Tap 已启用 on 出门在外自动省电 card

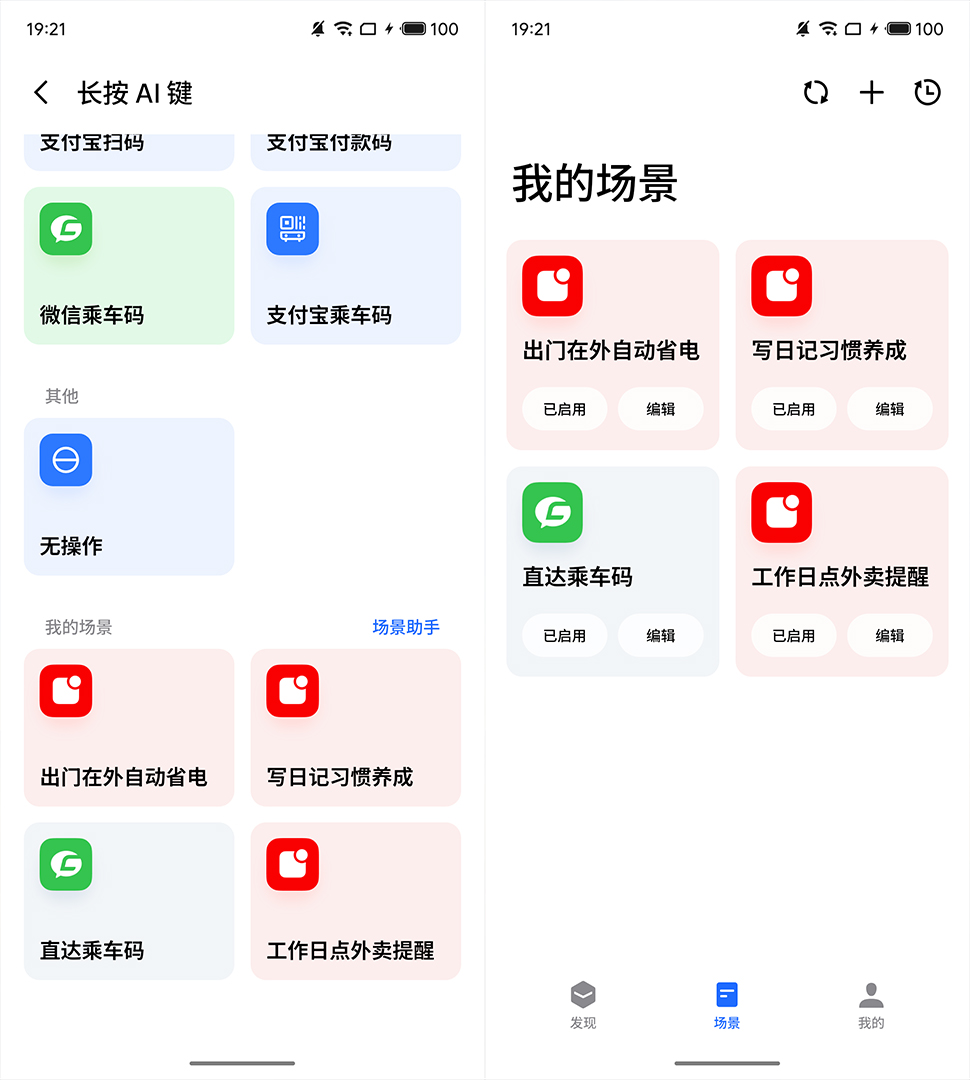click(x=564, y=409)
